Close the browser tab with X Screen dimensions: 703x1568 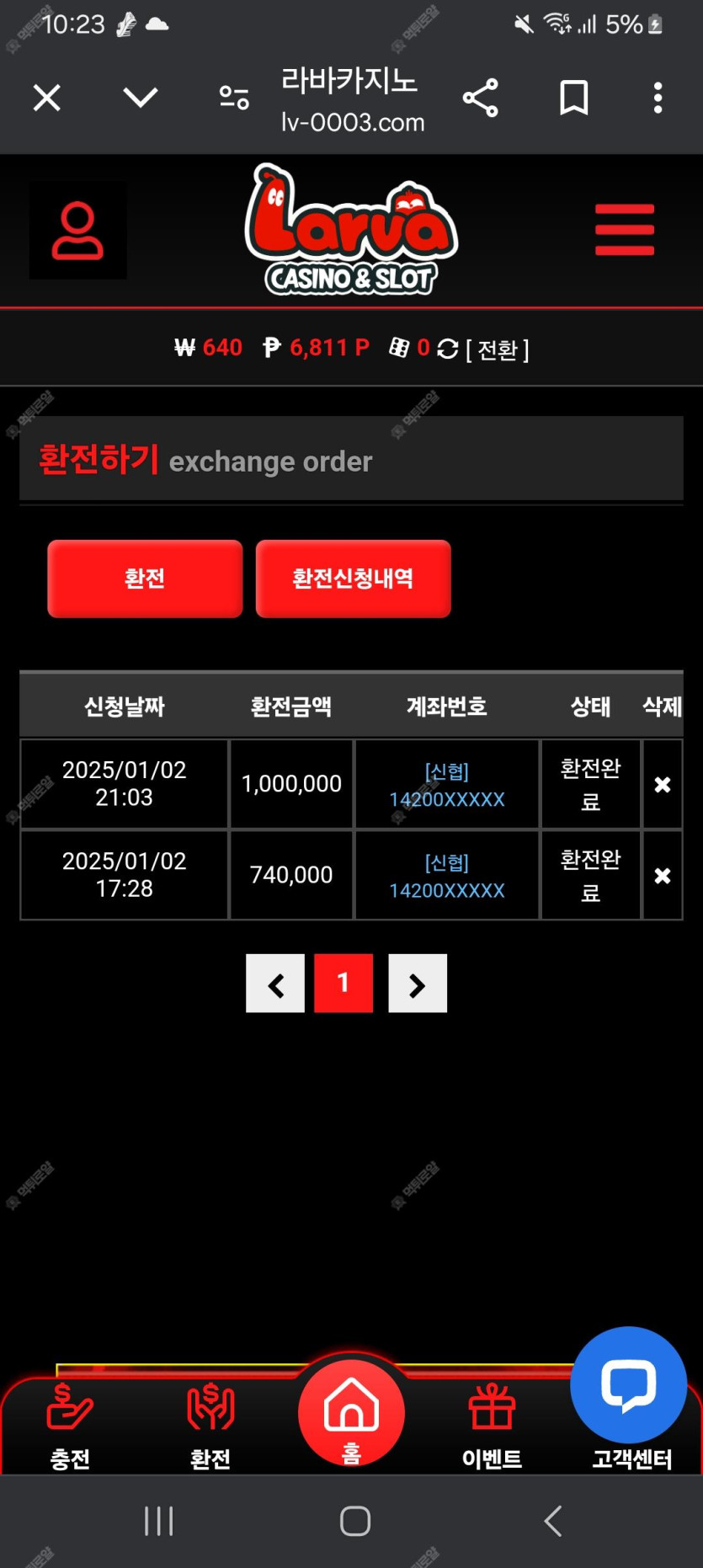pyautogui.click(x=47, y=98)
